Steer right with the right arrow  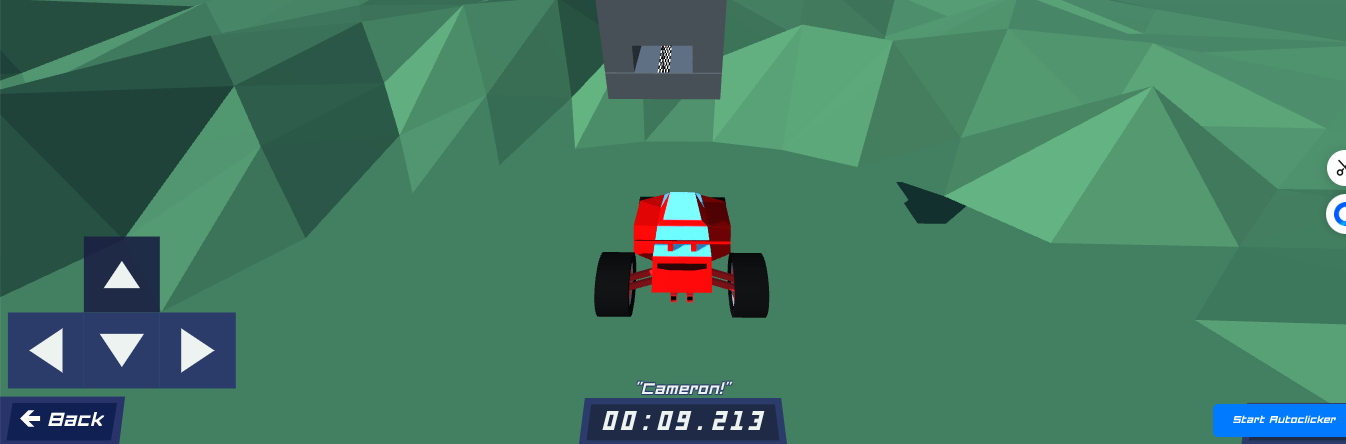(x=197, y=350)
